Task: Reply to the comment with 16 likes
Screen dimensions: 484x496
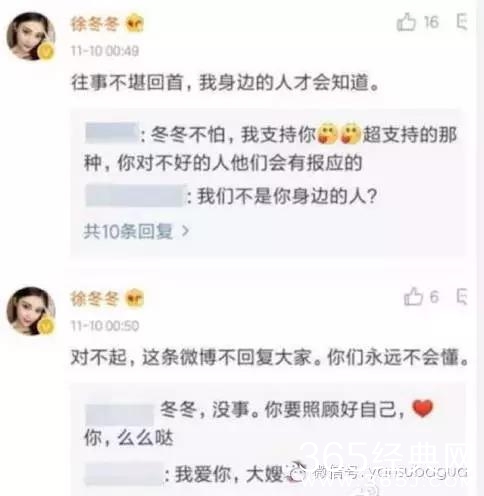Action: pos(462,22)
